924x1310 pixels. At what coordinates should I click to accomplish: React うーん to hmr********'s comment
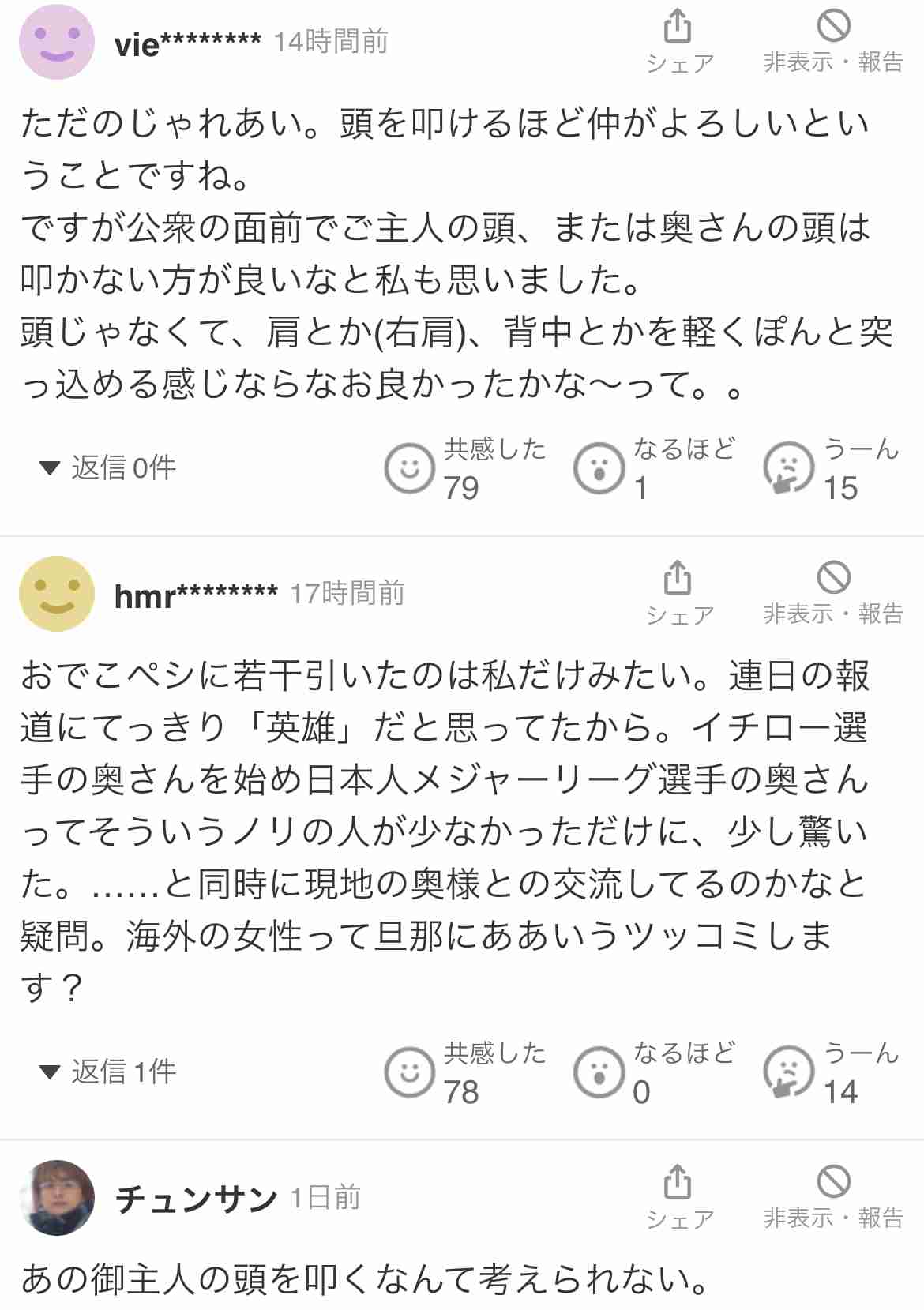(x=789, y=1072)
